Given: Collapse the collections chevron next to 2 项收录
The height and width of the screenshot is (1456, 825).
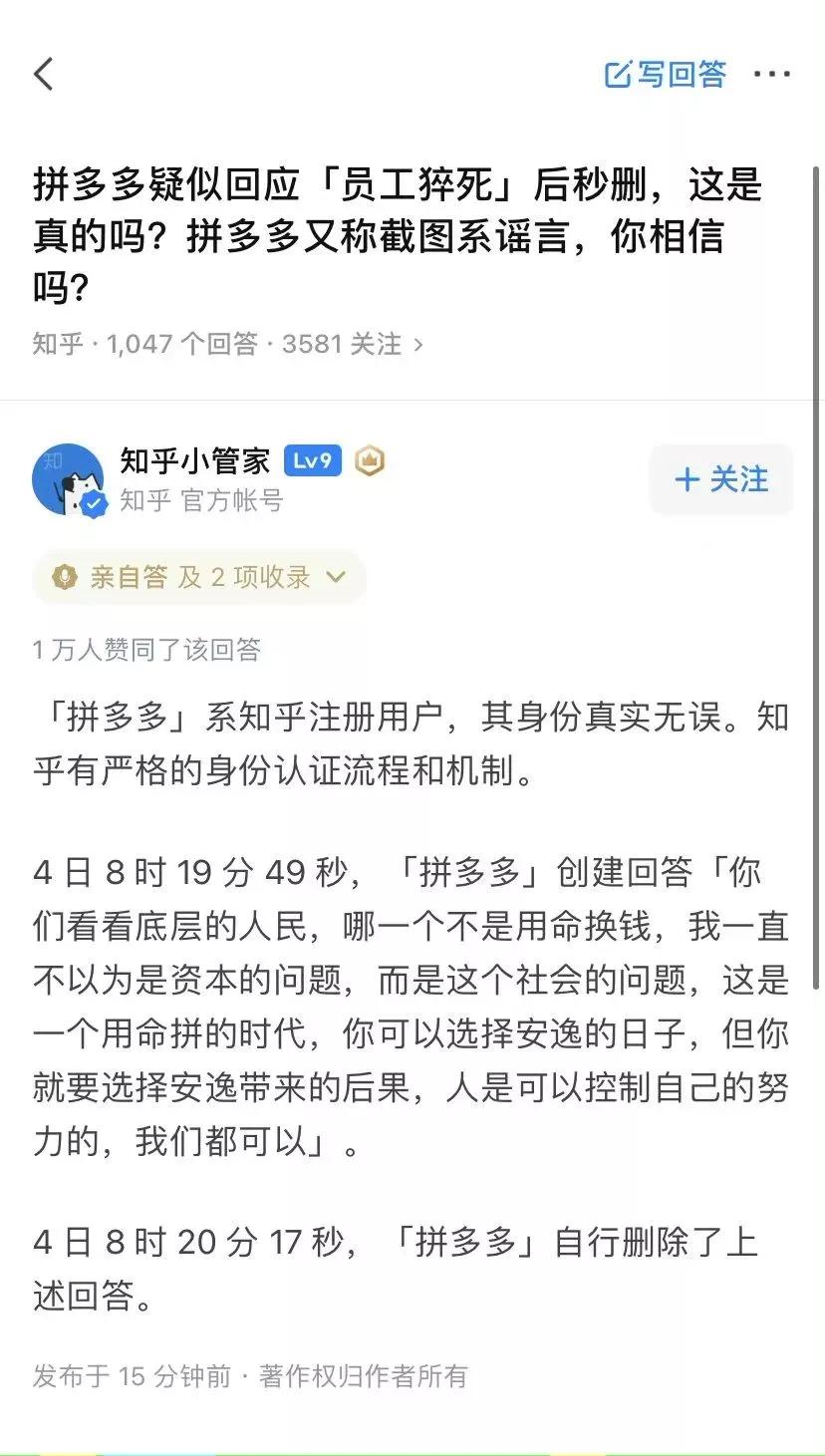Looking at the screenshot, I should pos(336,578).
